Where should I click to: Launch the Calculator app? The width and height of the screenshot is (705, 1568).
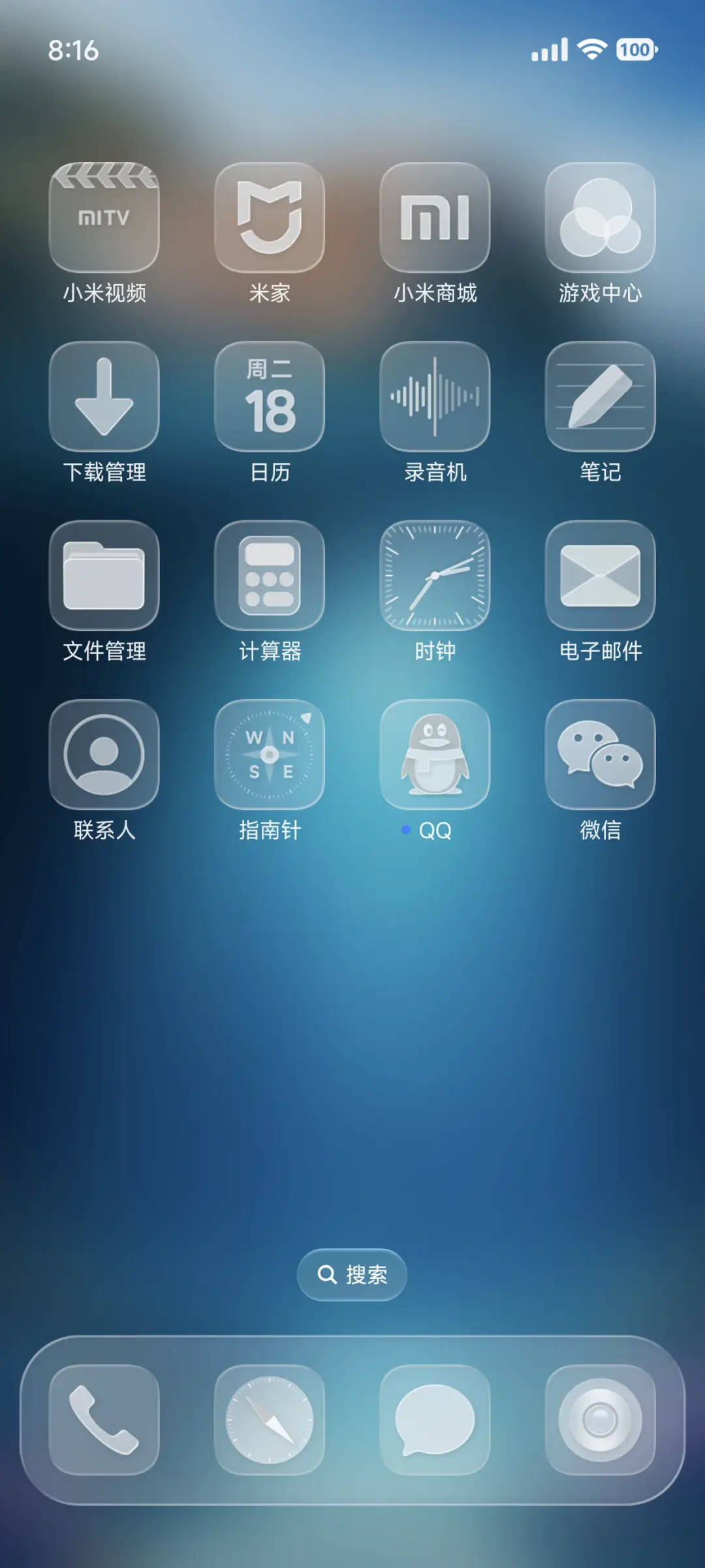tap(270, 576)
